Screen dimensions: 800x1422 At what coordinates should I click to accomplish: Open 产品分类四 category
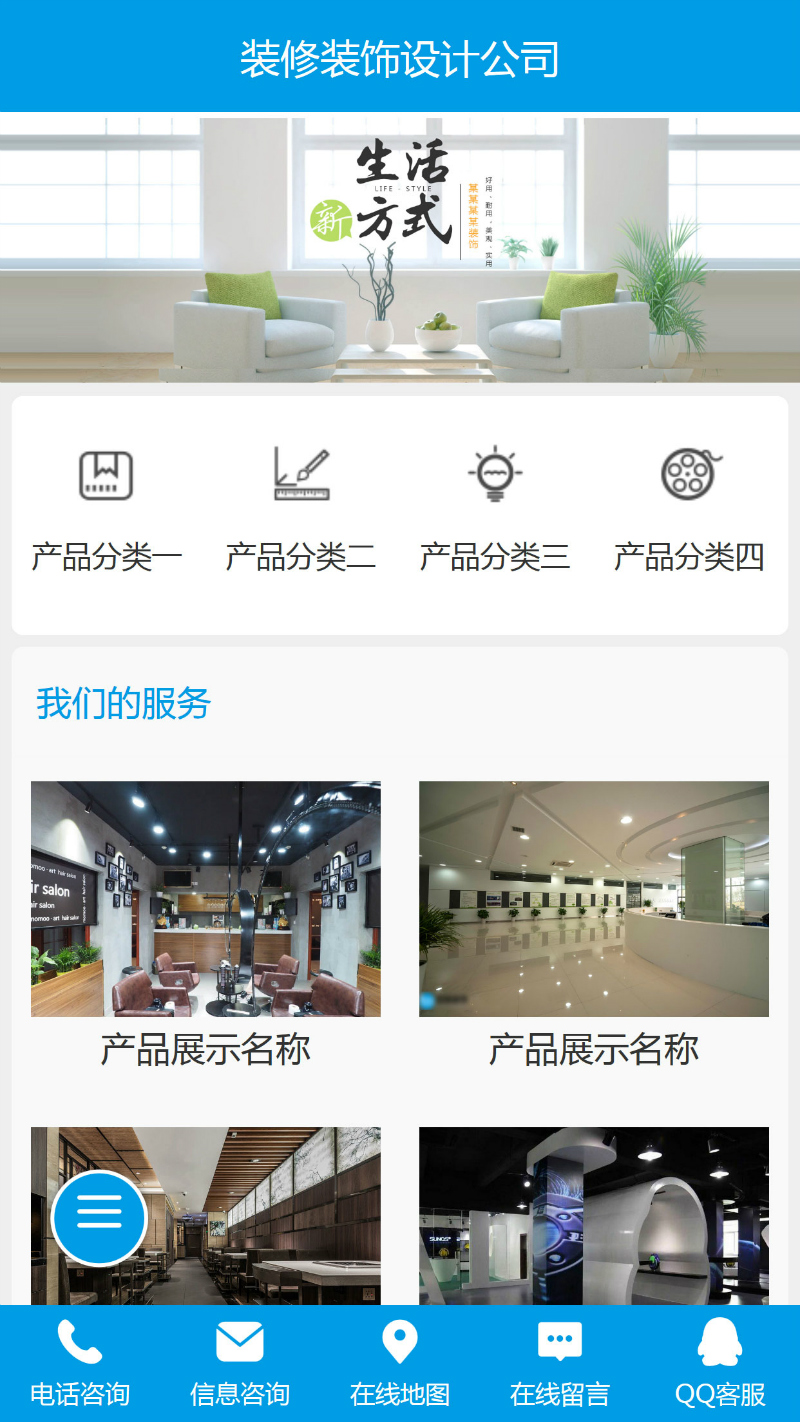688,511
